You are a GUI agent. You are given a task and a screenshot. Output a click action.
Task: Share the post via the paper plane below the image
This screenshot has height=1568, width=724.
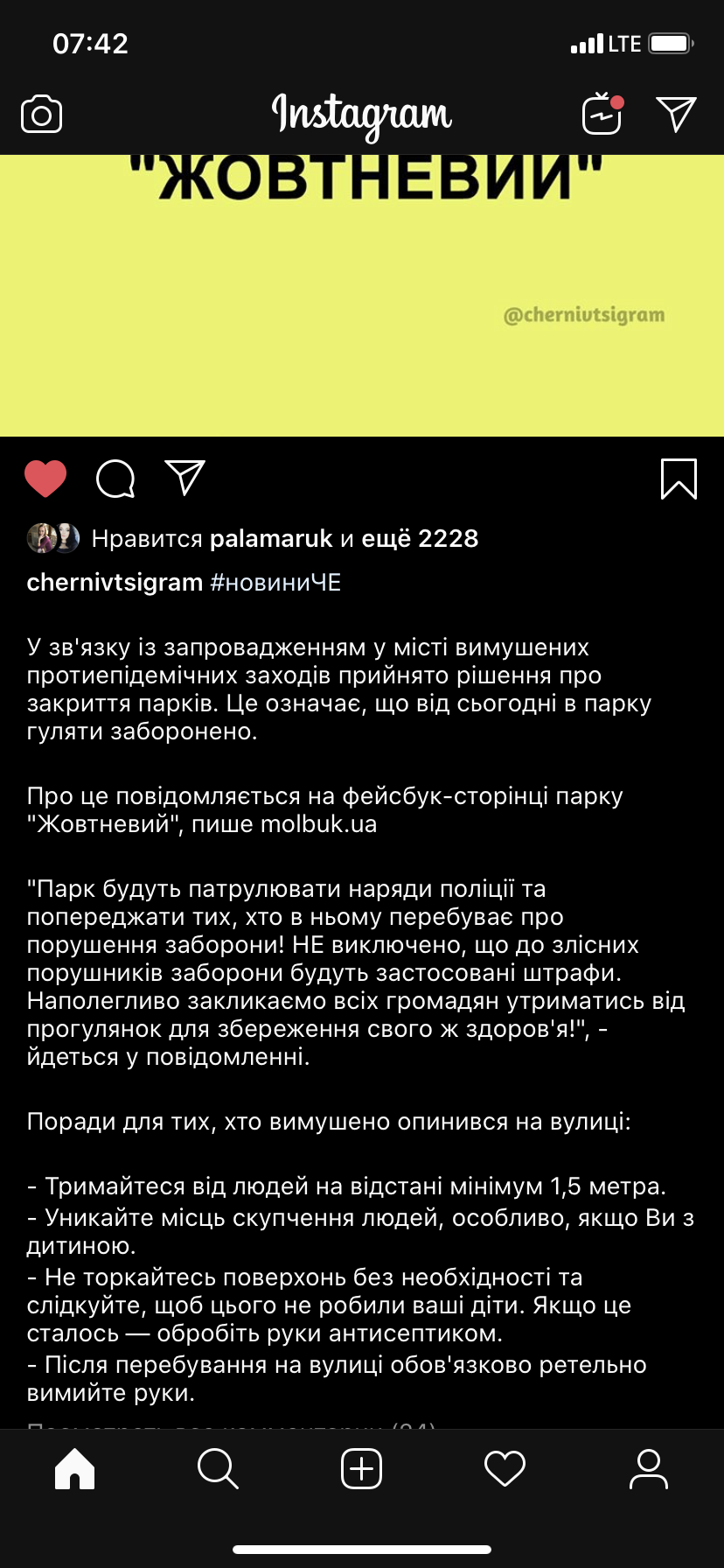point(184,478)
